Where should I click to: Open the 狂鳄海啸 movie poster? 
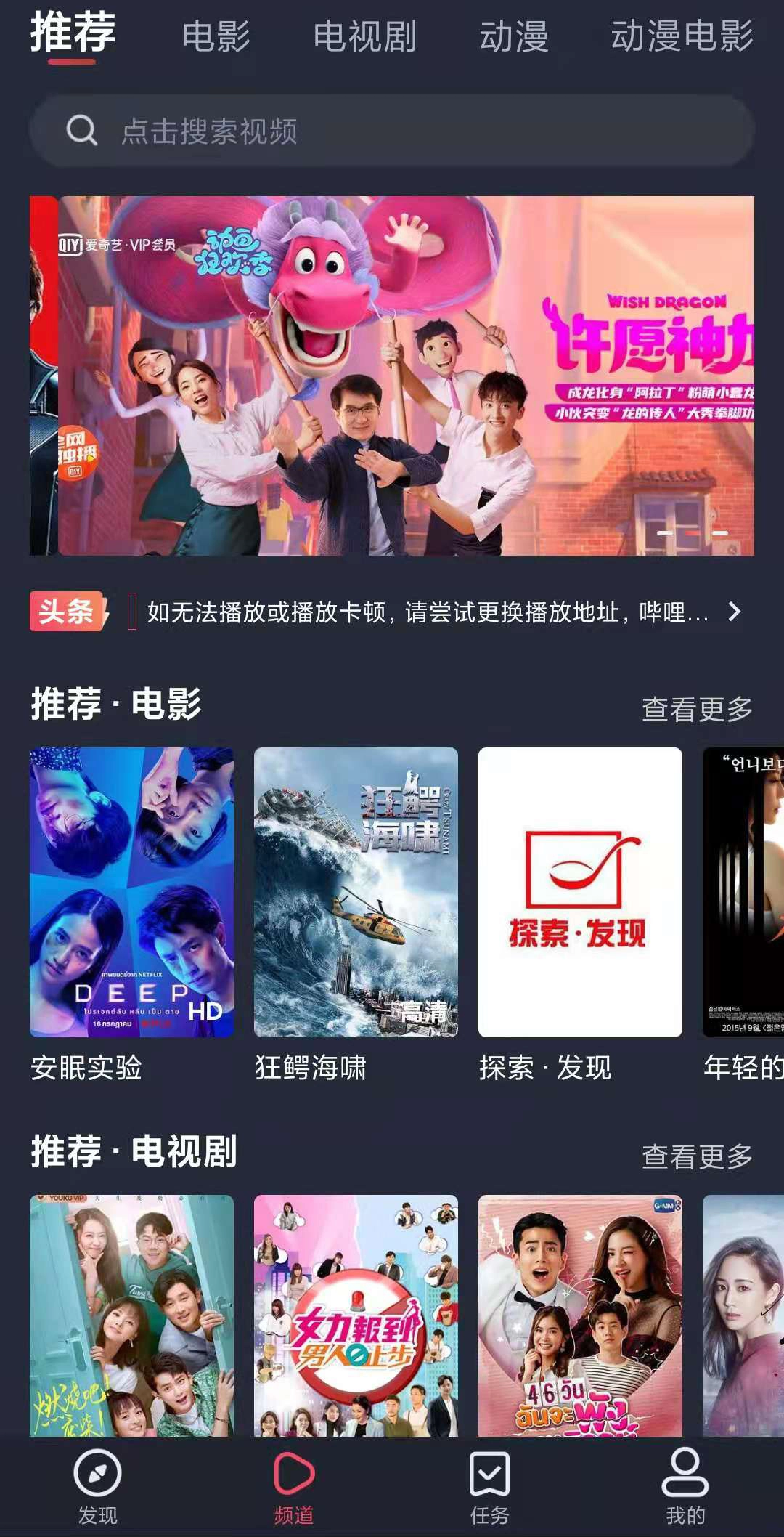pyautogui.click(x=357, y=890)
